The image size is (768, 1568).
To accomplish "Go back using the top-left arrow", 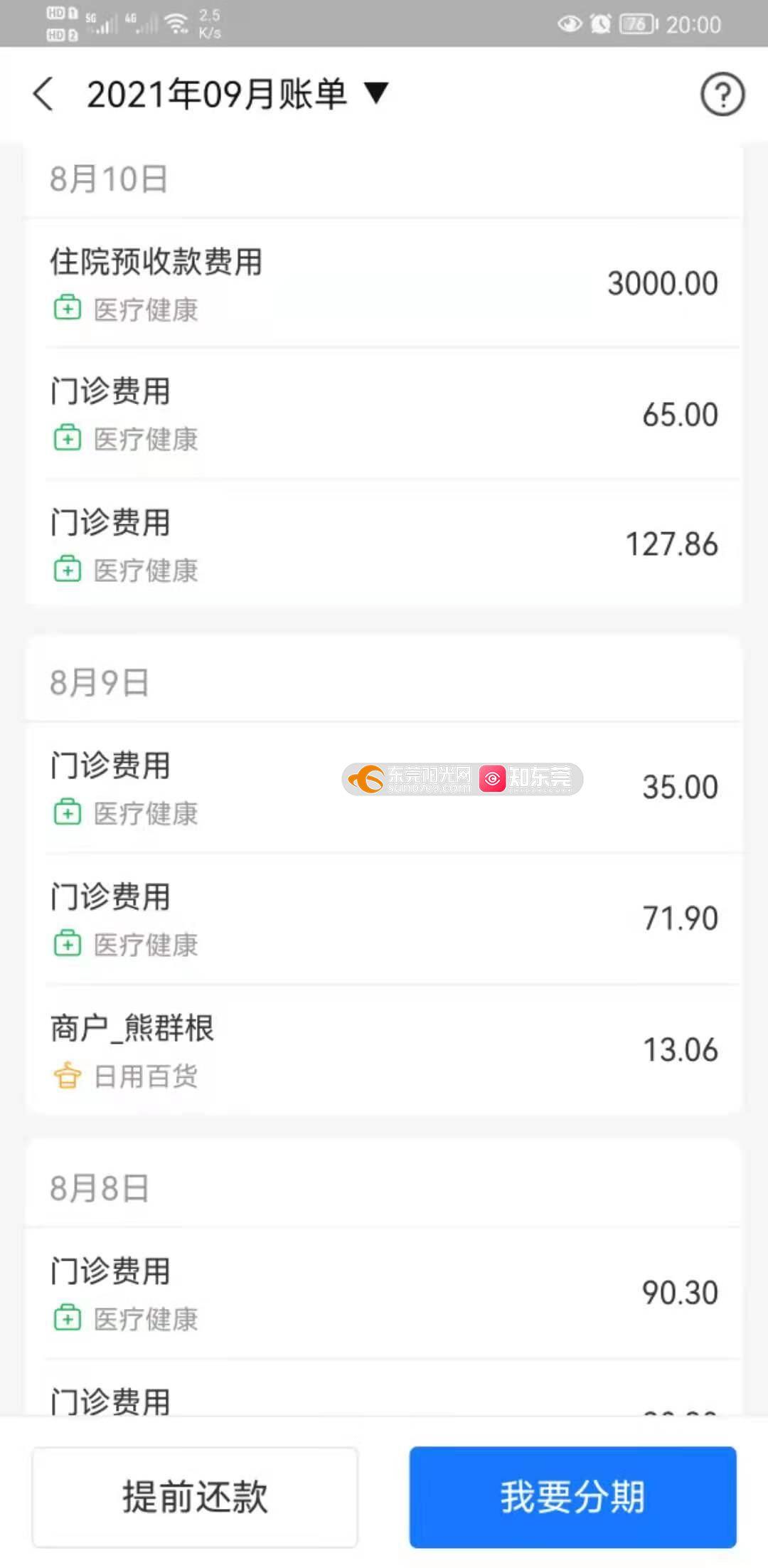I will pyautogui.click(x=43, y=94).
